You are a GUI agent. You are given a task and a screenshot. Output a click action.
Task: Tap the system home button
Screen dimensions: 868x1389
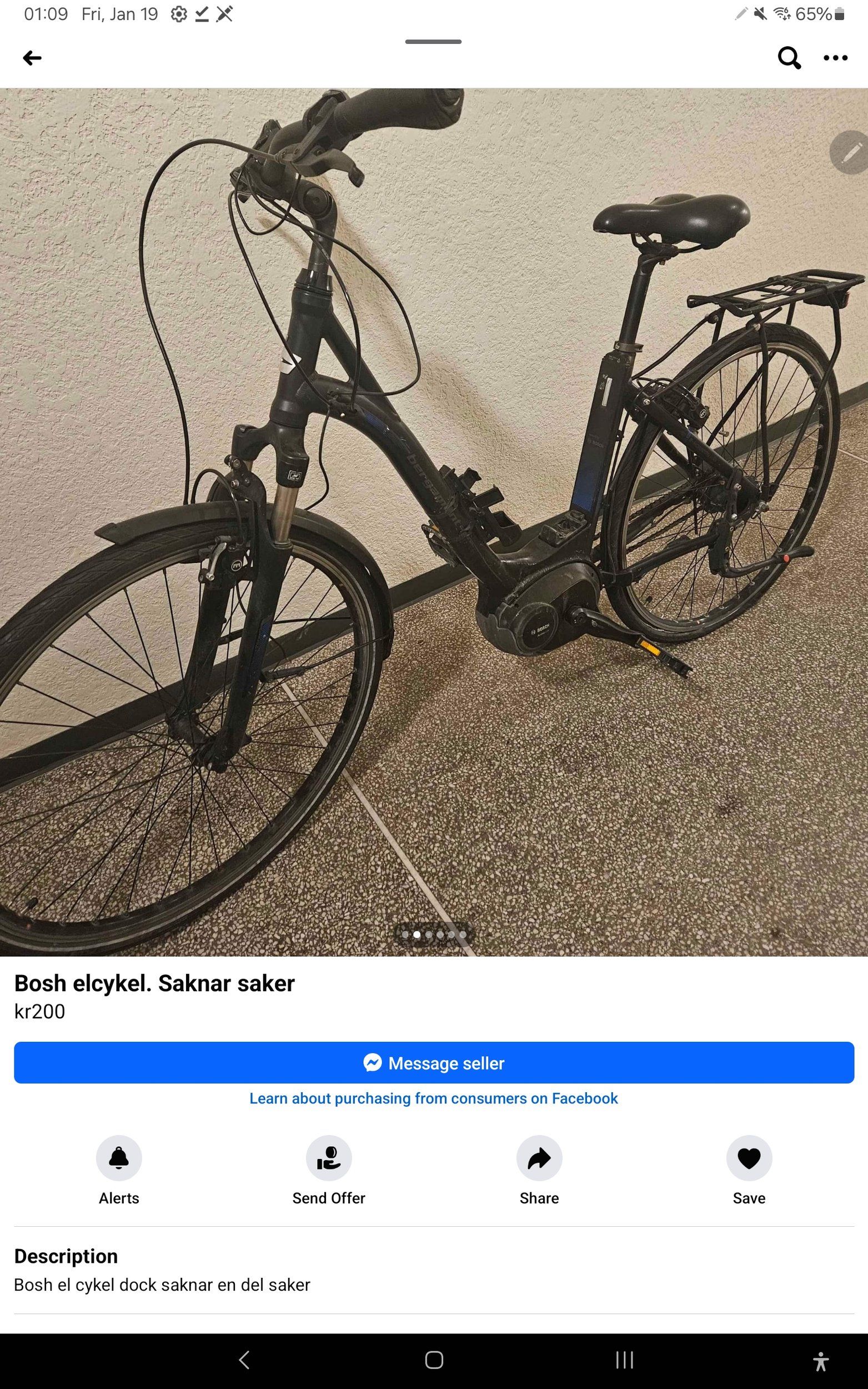tap(434, 1360)
